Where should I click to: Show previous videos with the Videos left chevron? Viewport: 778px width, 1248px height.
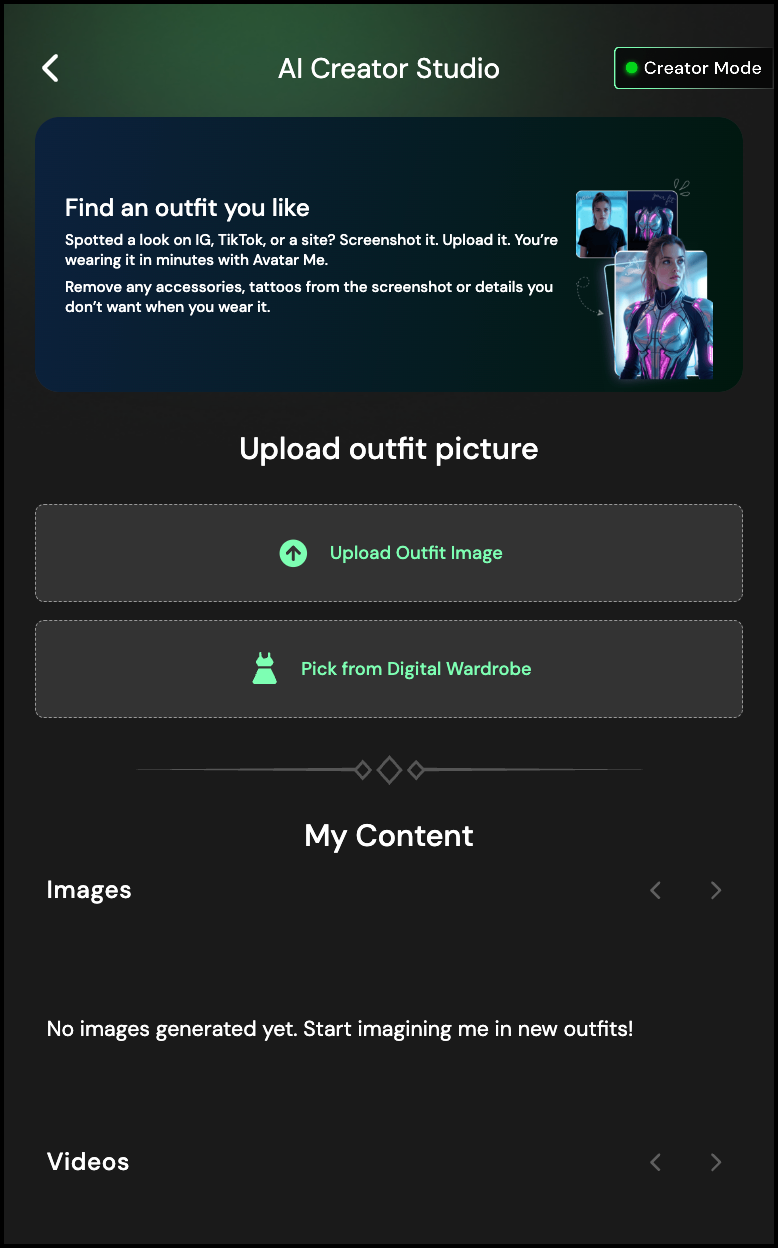pyautogui.click(x=656, y=1162)
